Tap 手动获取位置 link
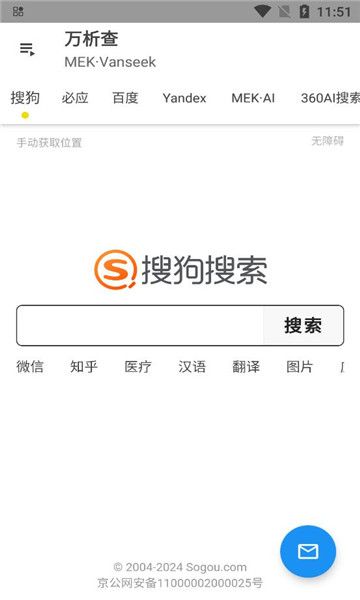The height and width of the screenshot is (600, 360). click(x=49, y=143)
